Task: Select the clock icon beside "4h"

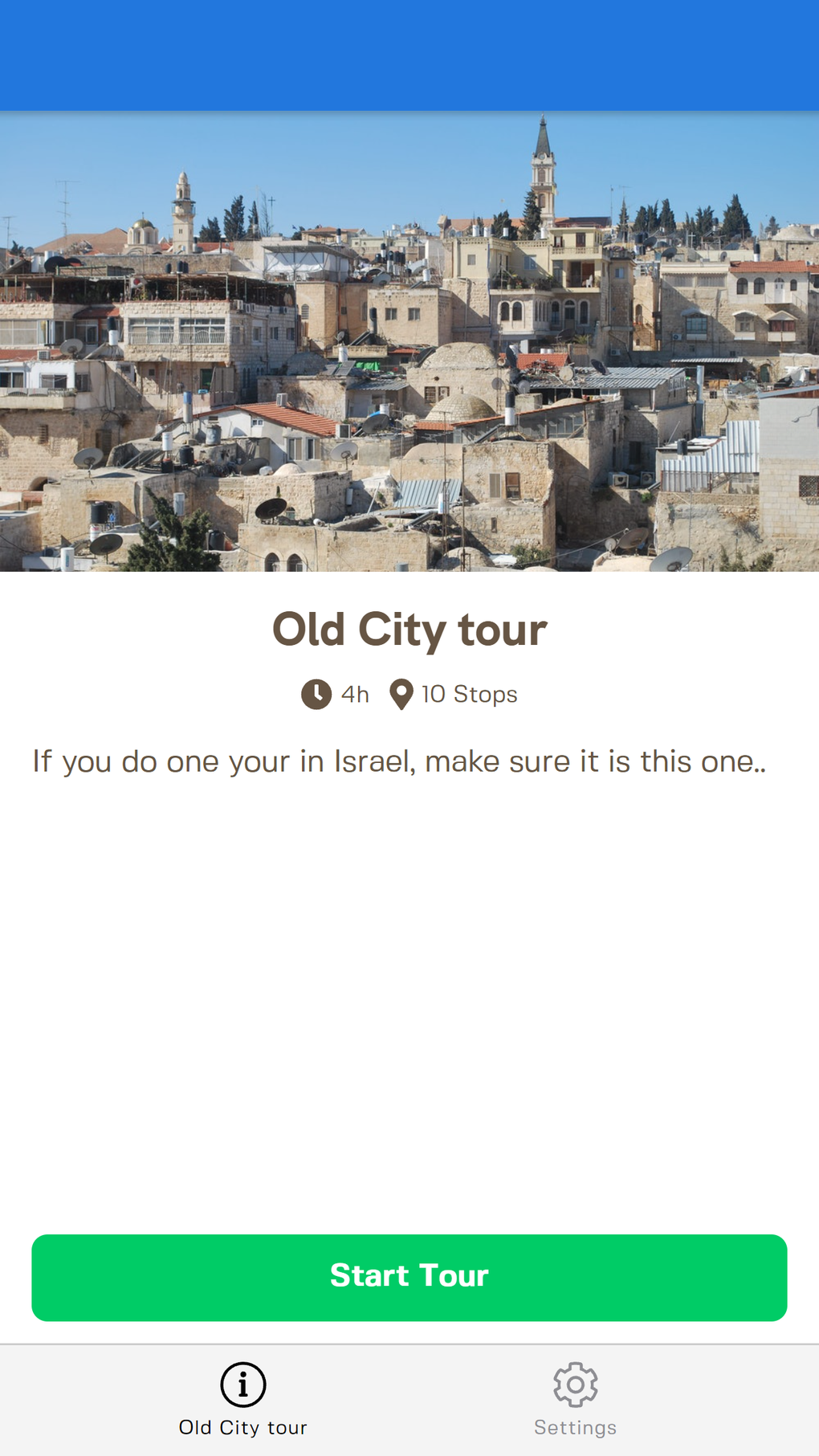Action: tap(316, 693)
